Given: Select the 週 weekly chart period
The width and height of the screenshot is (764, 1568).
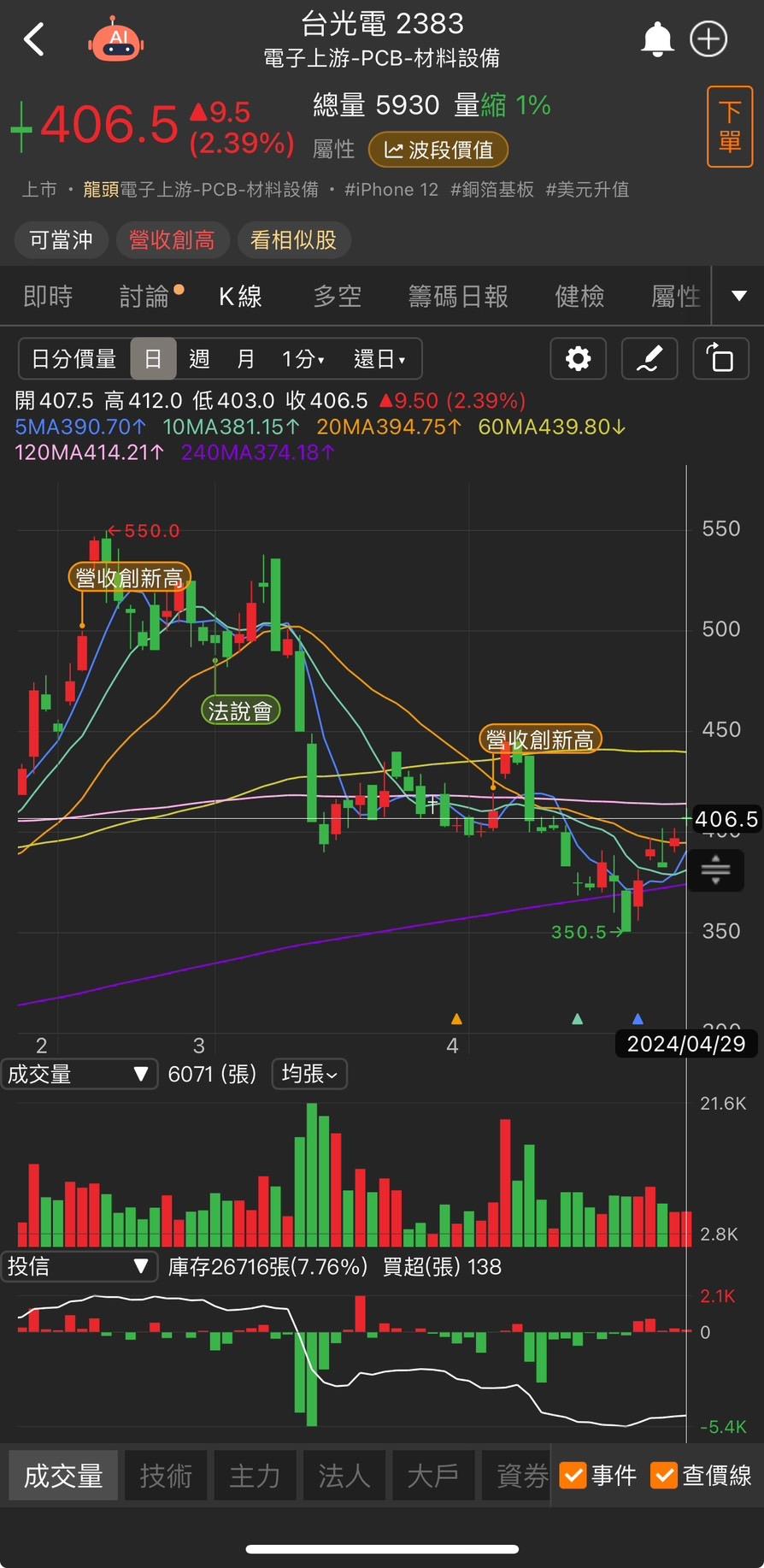Looking at the screenshot, I should coord(199,359).
